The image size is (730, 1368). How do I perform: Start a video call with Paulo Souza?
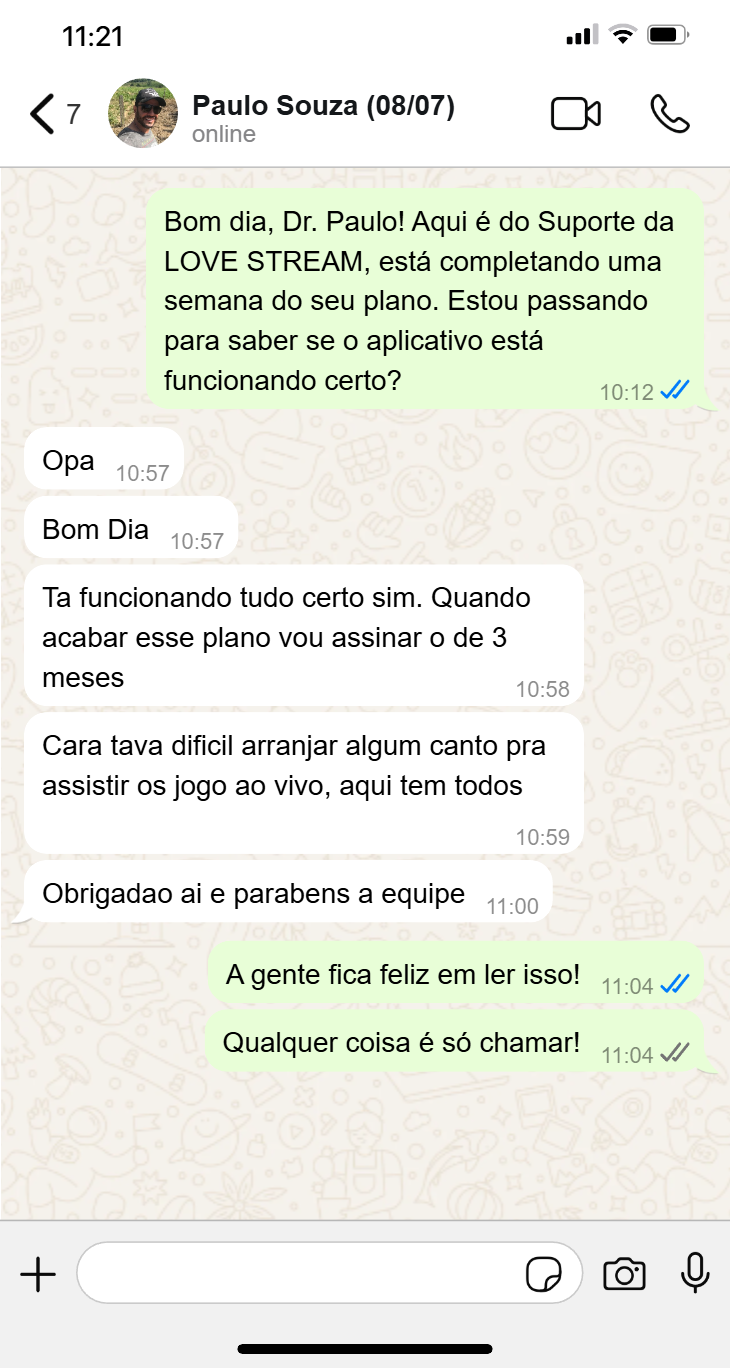576,114
